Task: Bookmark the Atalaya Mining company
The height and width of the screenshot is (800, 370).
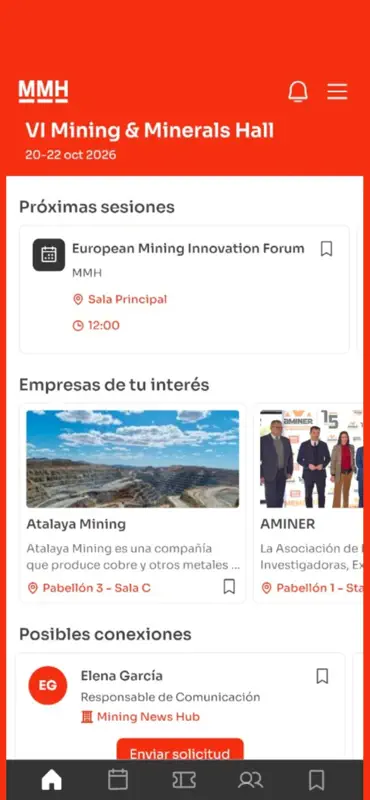Action: click(x=230, y=586)
